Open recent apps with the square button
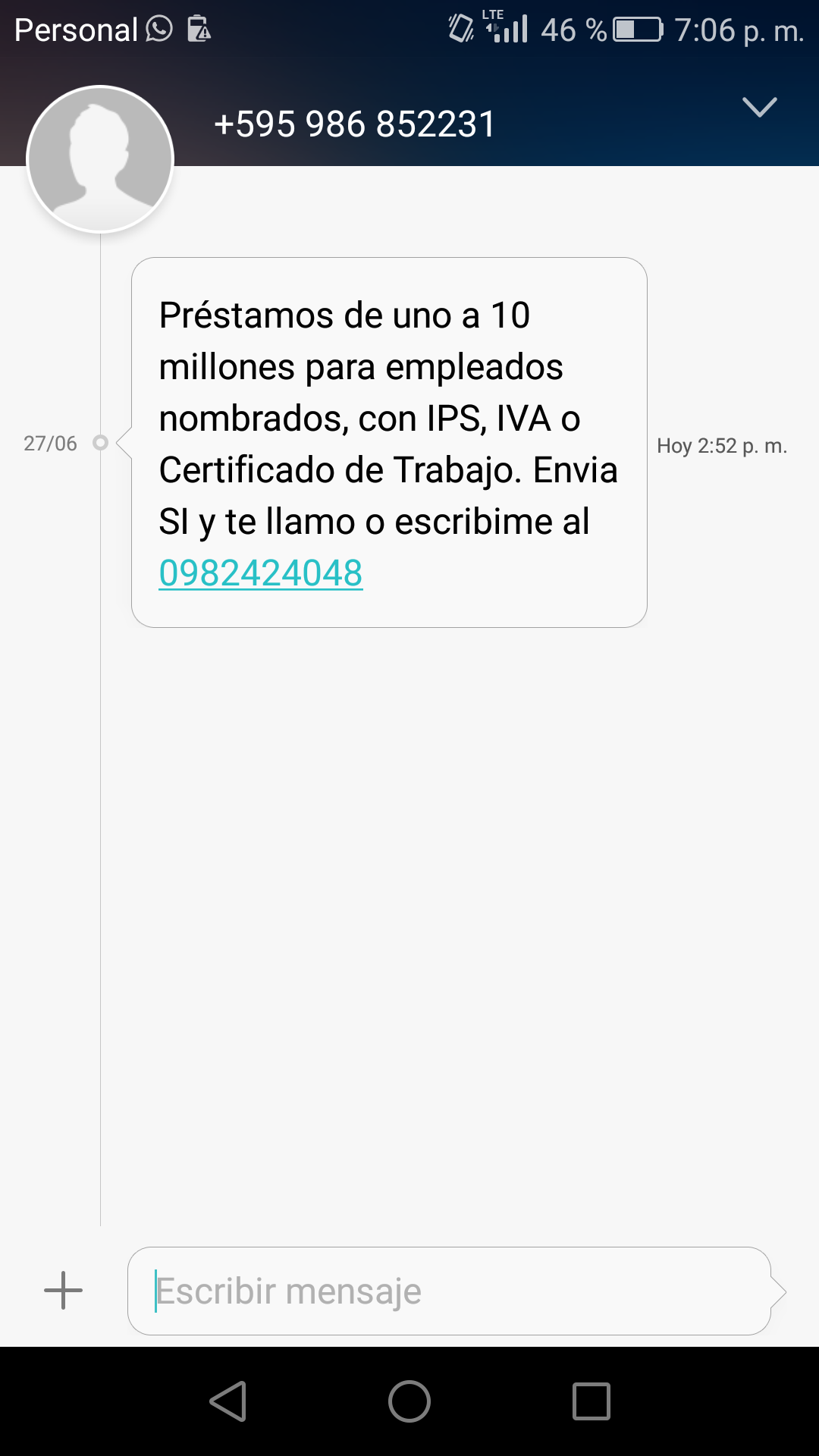 click(x=591, y=1401)
